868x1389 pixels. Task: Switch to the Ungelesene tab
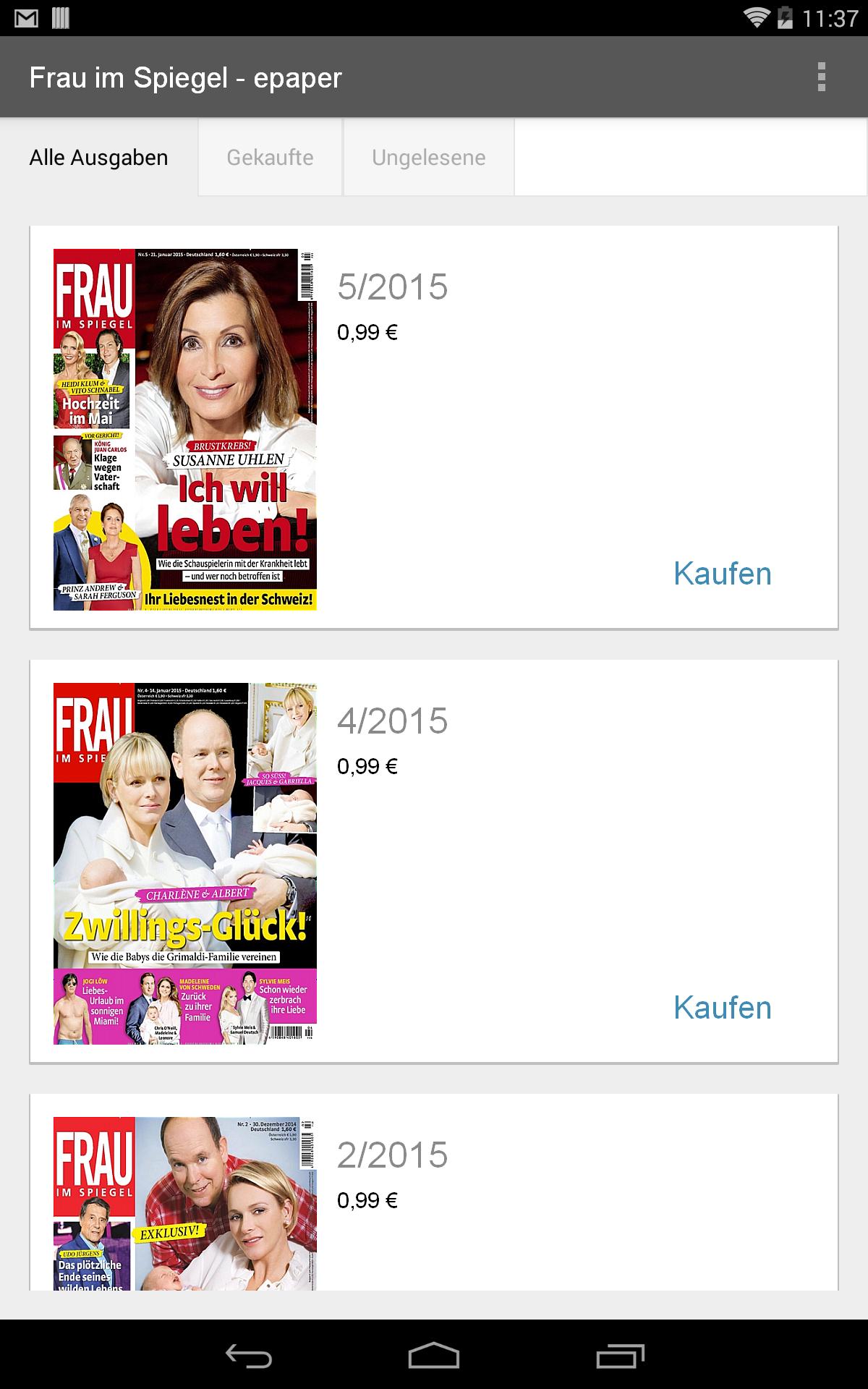(x=427, y=157)
